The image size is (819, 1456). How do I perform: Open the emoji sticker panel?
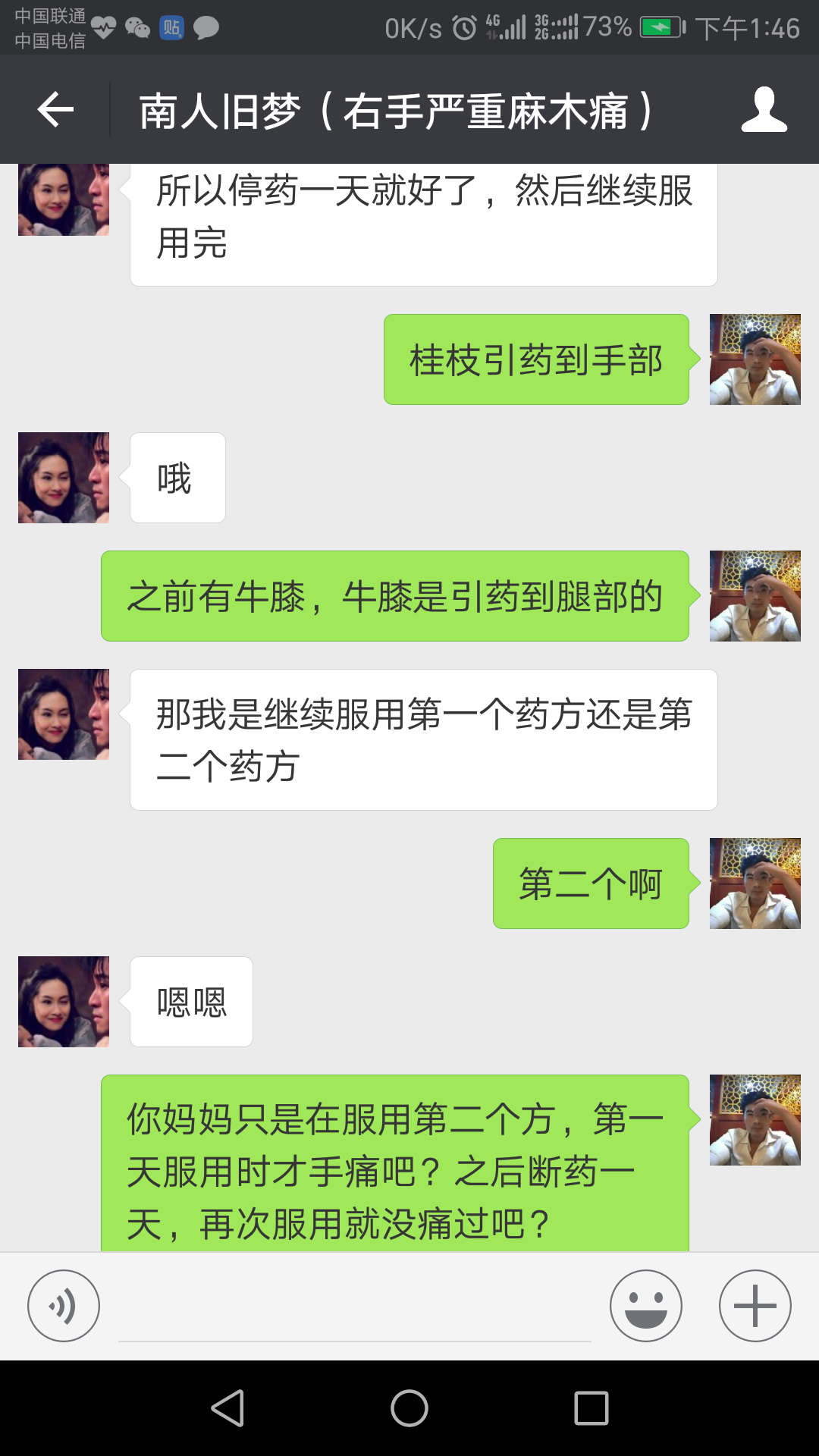point(645,1306)
